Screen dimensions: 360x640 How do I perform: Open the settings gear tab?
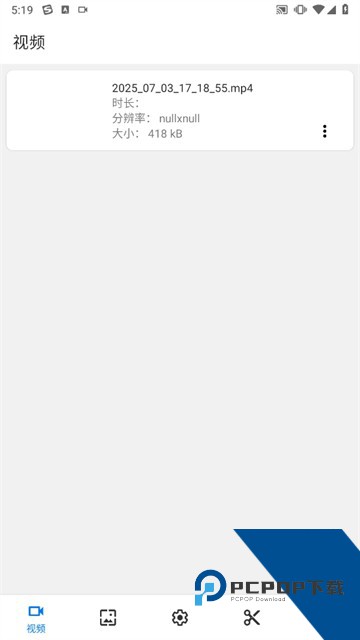coord(180,618)
